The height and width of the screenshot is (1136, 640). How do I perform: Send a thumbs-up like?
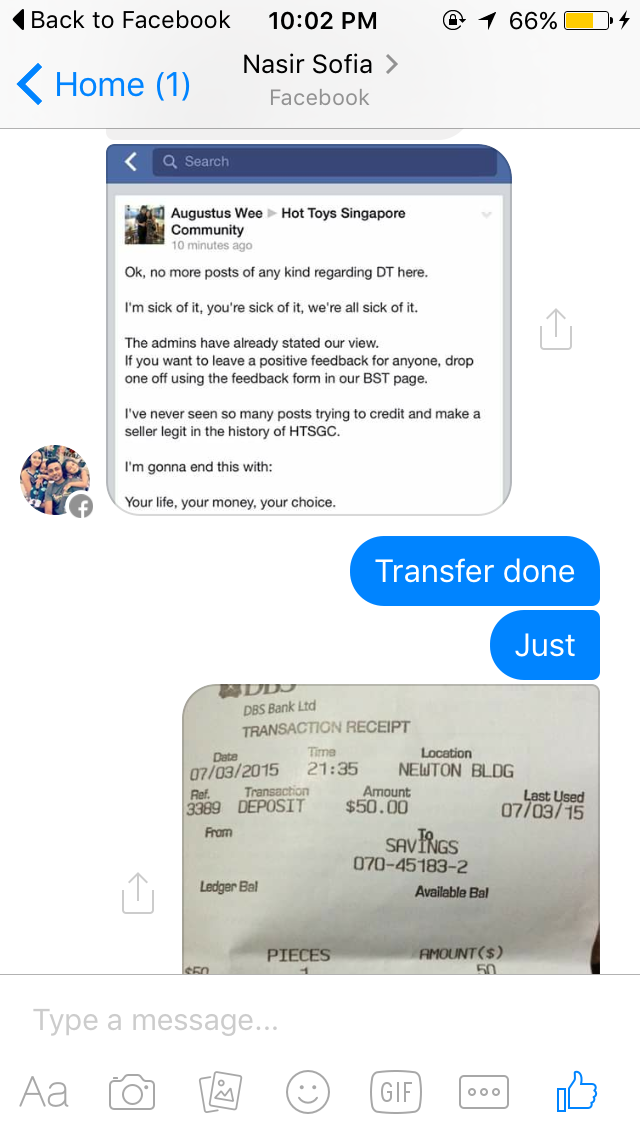[x=576, y=1090]
